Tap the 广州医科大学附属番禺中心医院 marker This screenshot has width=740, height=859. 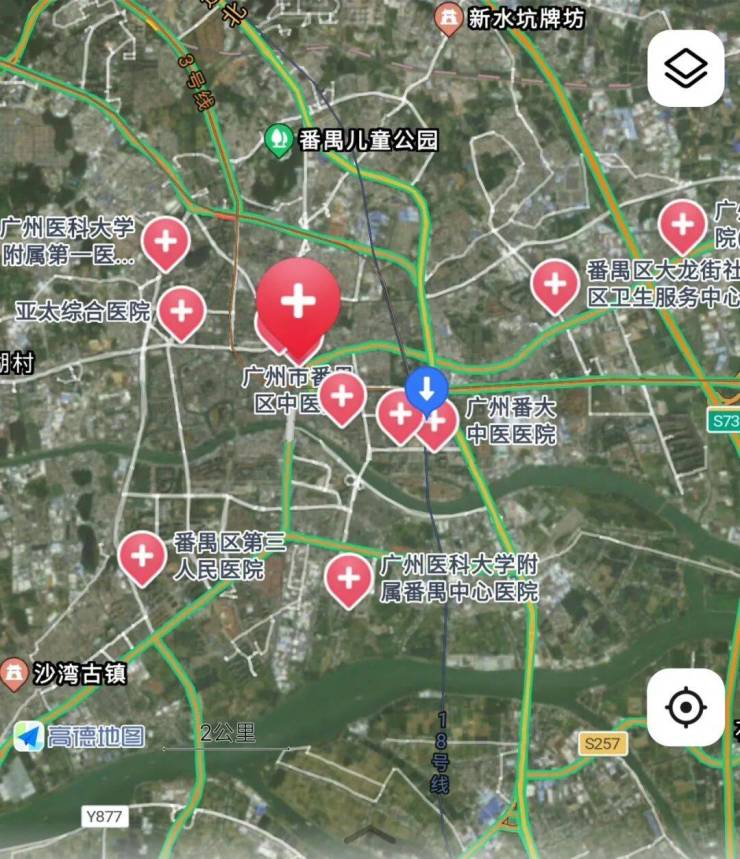click(x=348, y=578)
